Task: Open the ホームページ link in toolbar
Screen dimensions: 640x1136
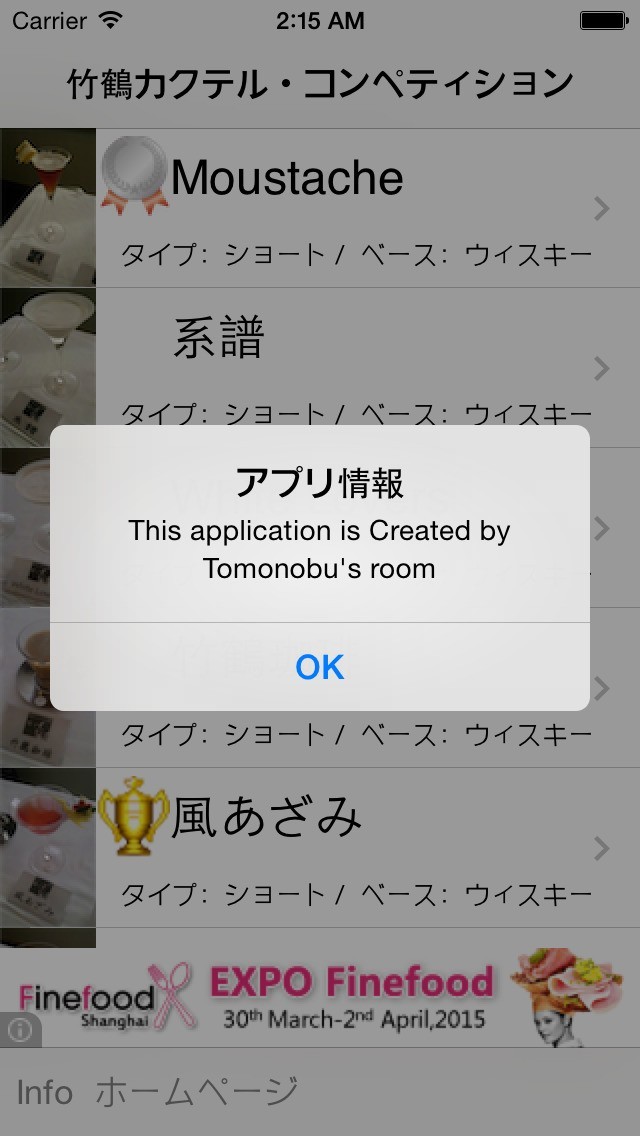Action: click(197, 1092)
